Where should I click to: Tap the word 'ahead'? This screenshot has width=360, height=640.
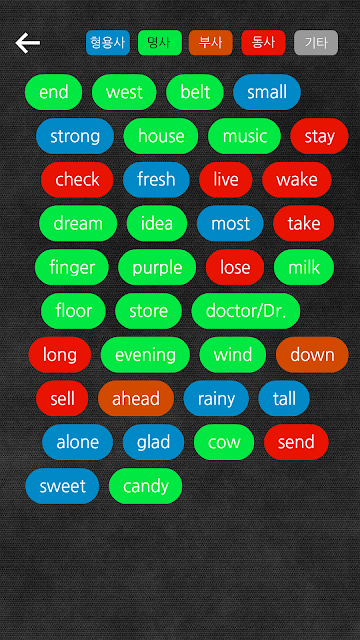tap(136, 398)
